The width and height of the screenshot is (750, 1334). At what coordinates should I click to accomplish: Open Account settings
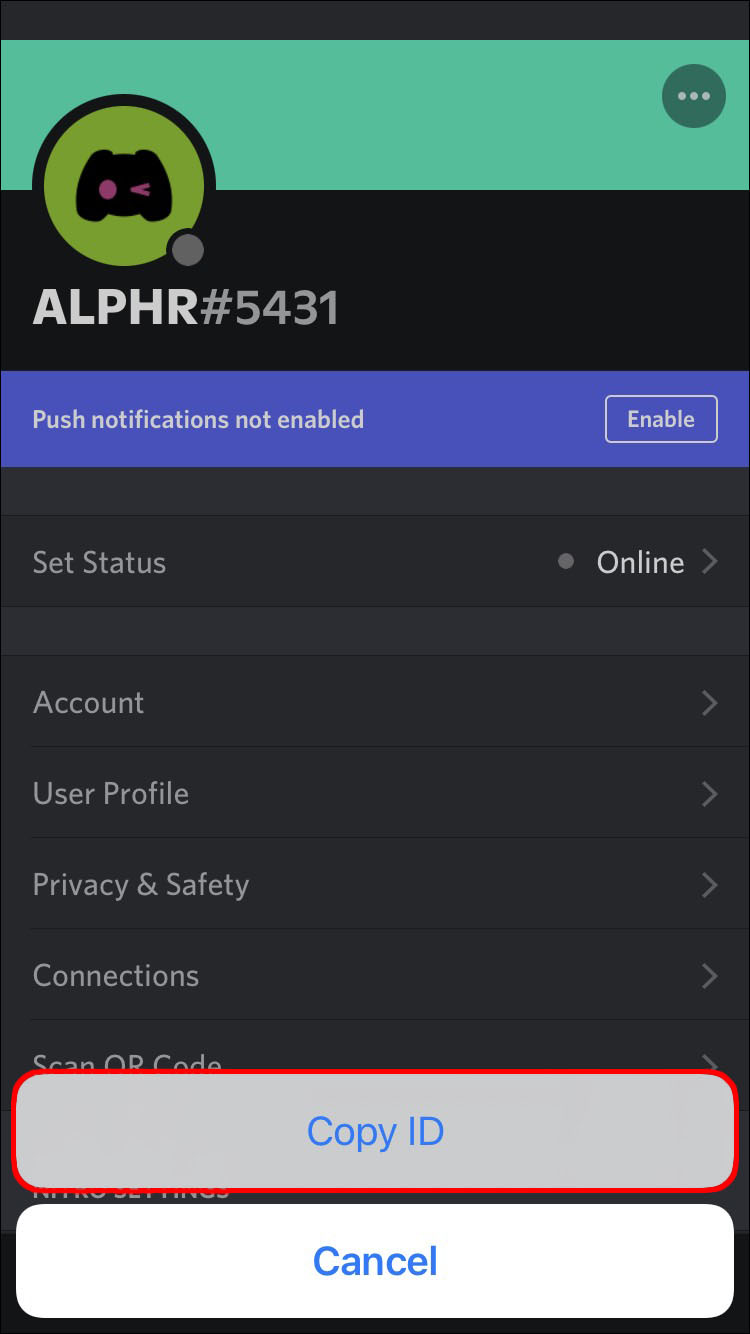click(375, 702)
